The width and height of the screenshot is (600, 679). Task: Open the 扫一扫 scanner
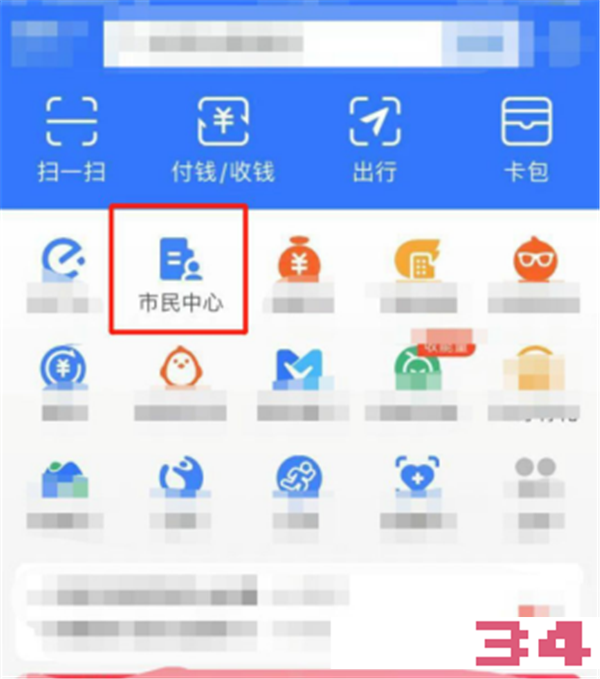(71, 138)
